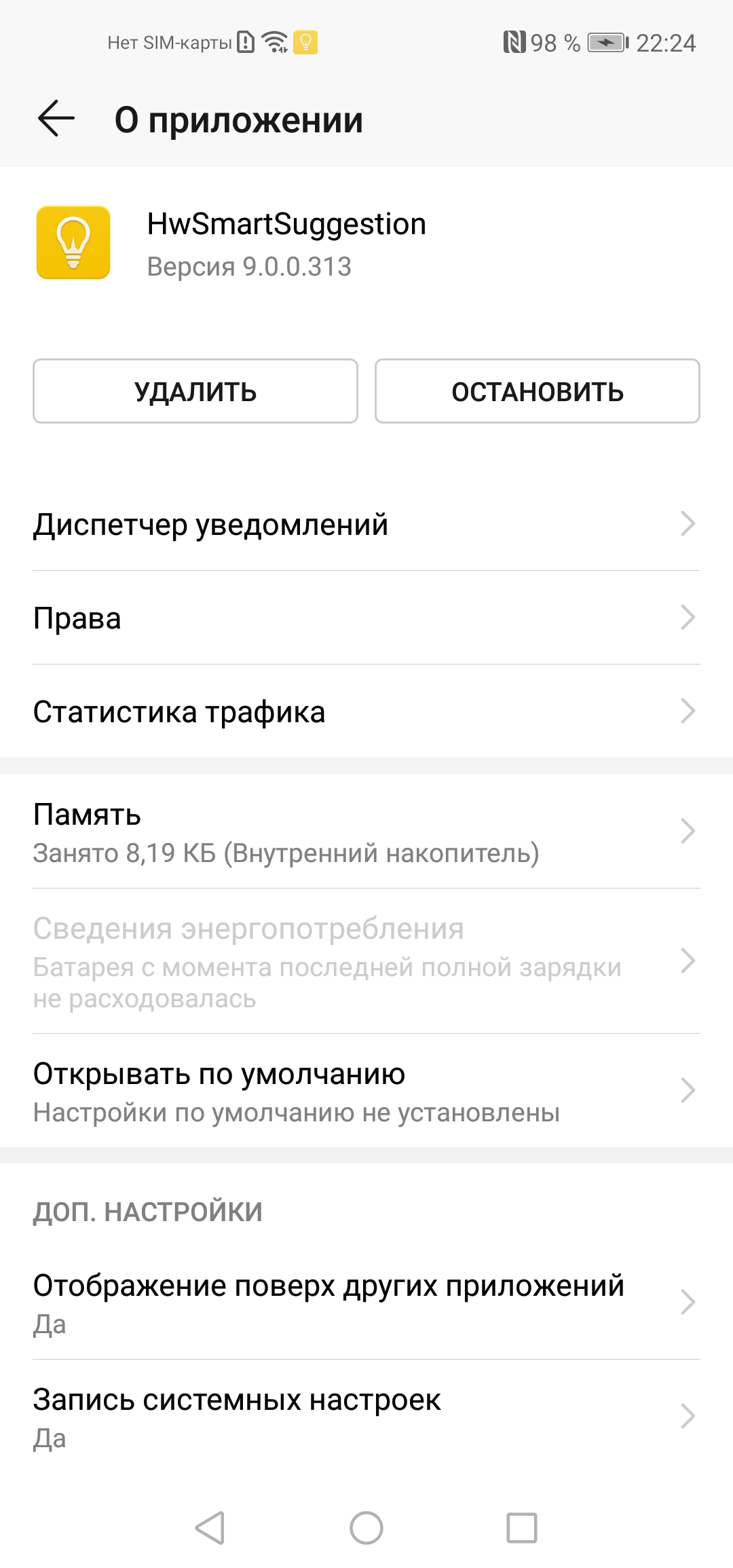The height and width of the screenshot is (1568, 733).
Task: Open Запись системных настроек
Action: tap(366, 1417)
